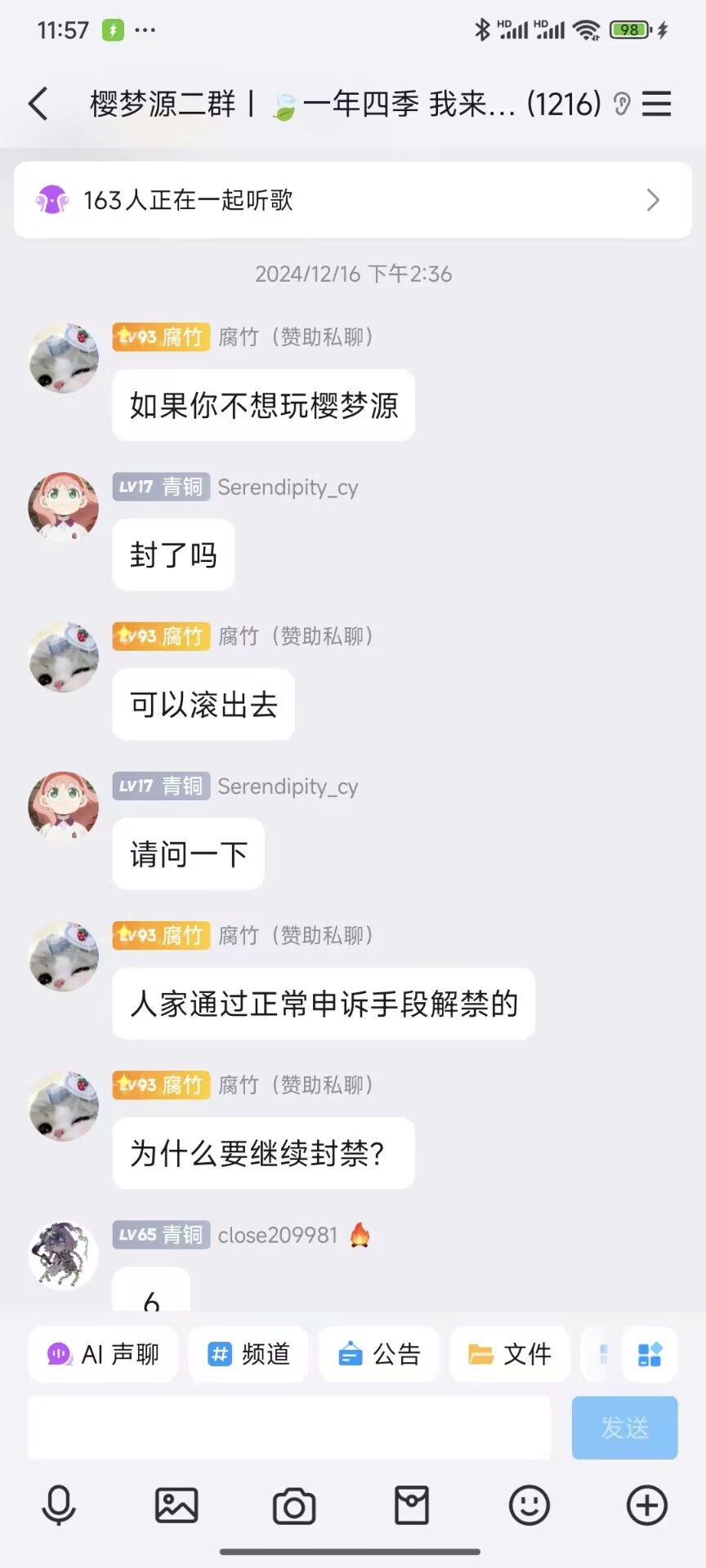
Task: Open the red packet icon
Action: click(x=412, y=1505)
